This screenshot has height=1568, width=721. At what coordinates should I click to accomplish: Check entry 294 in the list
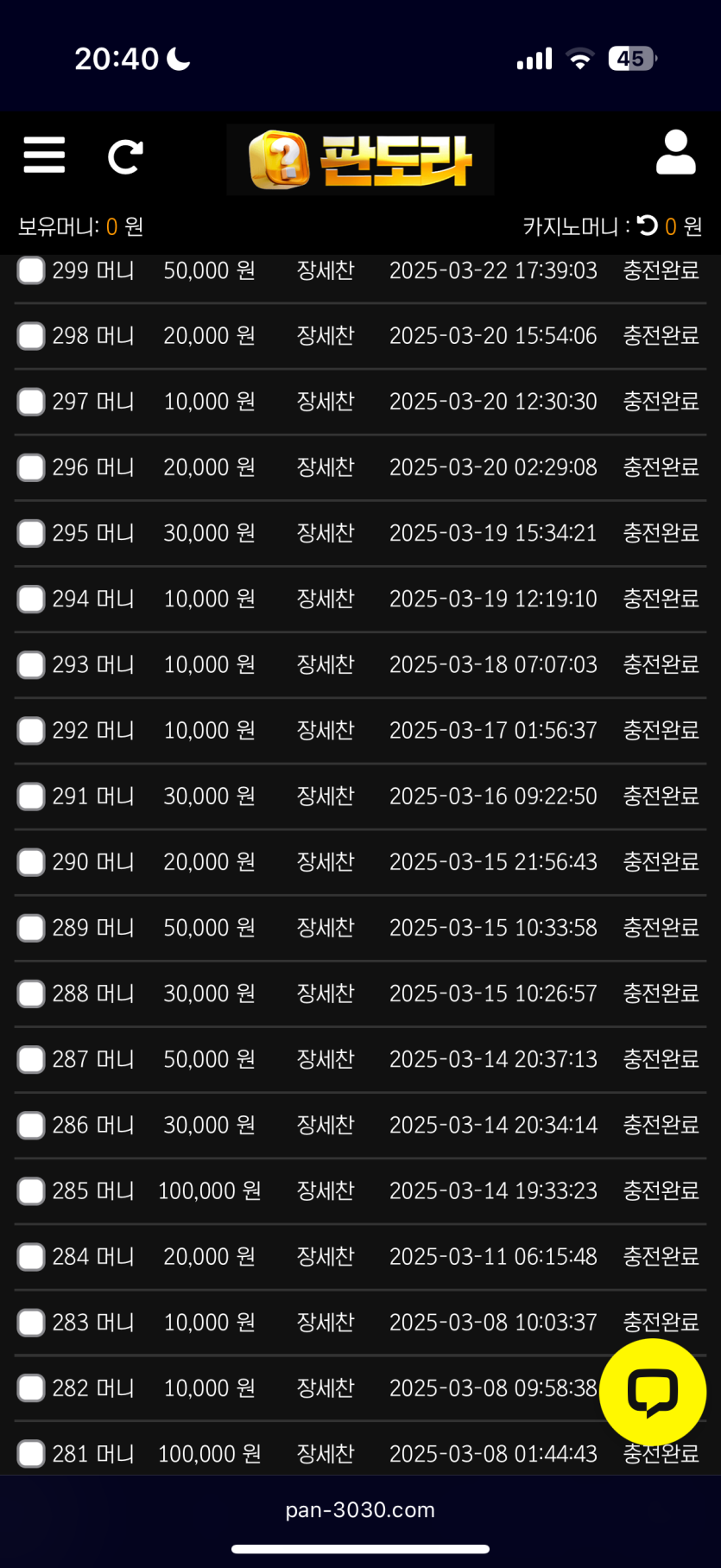[32, 599]
